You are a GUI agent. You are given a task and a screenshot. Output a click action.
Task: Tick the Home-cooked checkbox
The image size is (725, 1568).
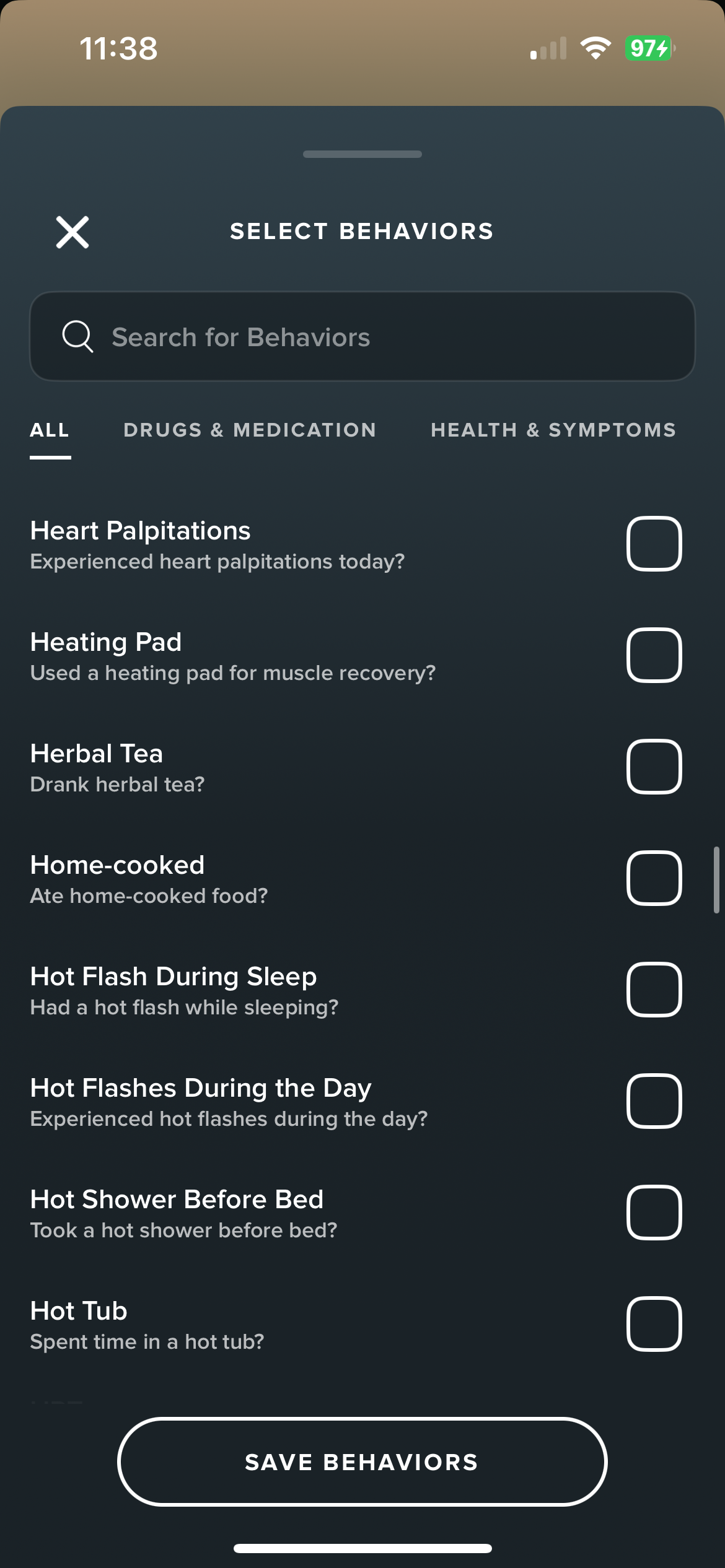point(654,878)
